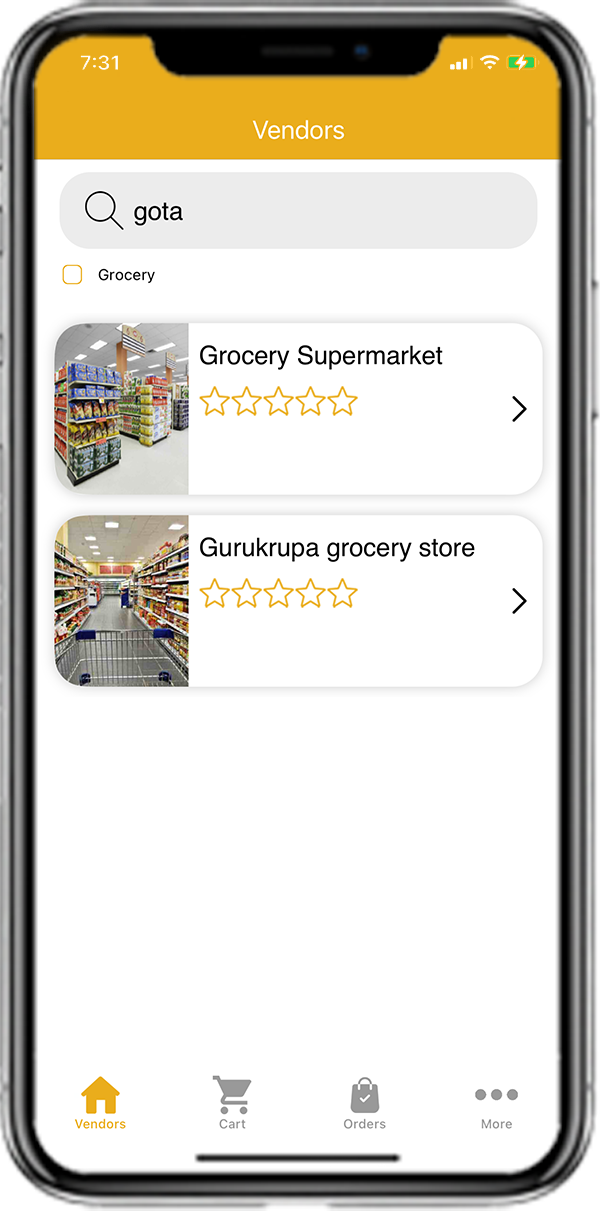Open the Gurukrupa grocery store card

click(x=300, y=600)
